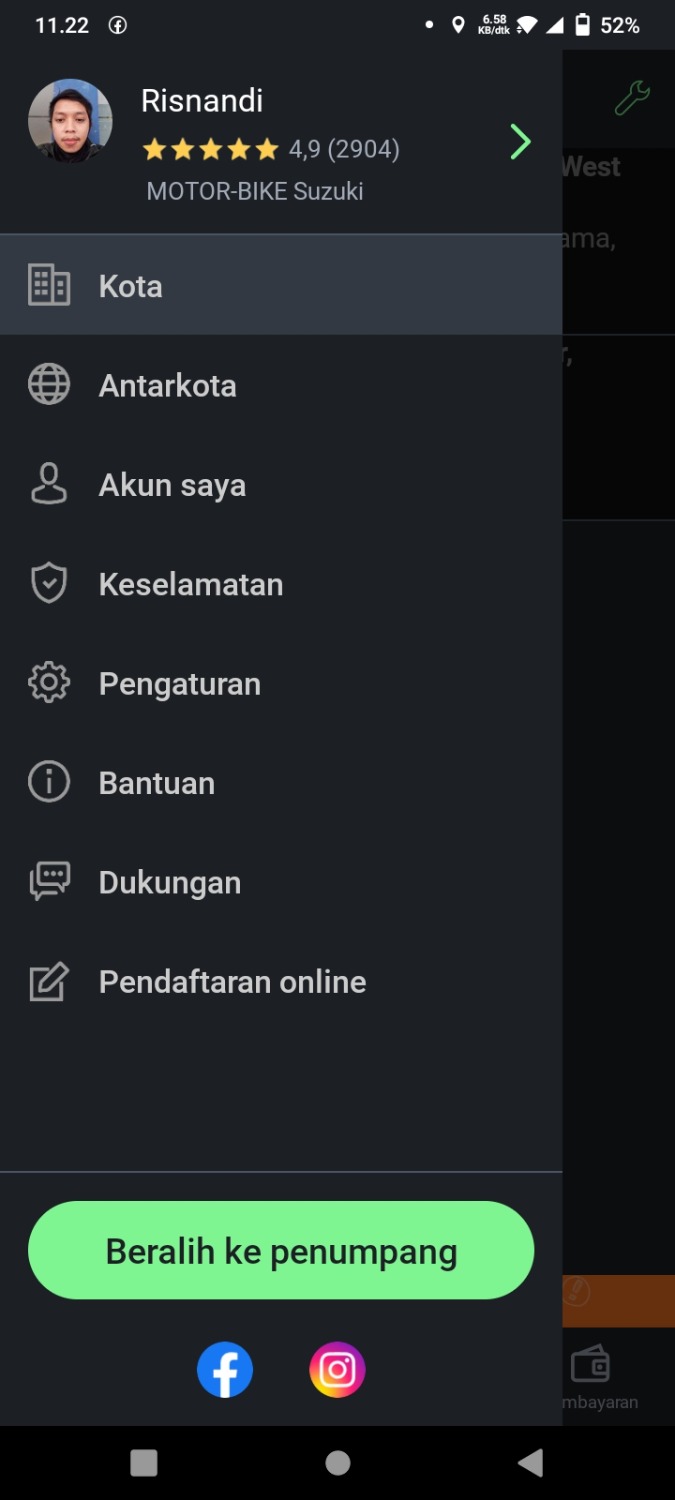Select the Kota menu item
The width and height of the screenshot is (675, 1500).
pos(130,286)
